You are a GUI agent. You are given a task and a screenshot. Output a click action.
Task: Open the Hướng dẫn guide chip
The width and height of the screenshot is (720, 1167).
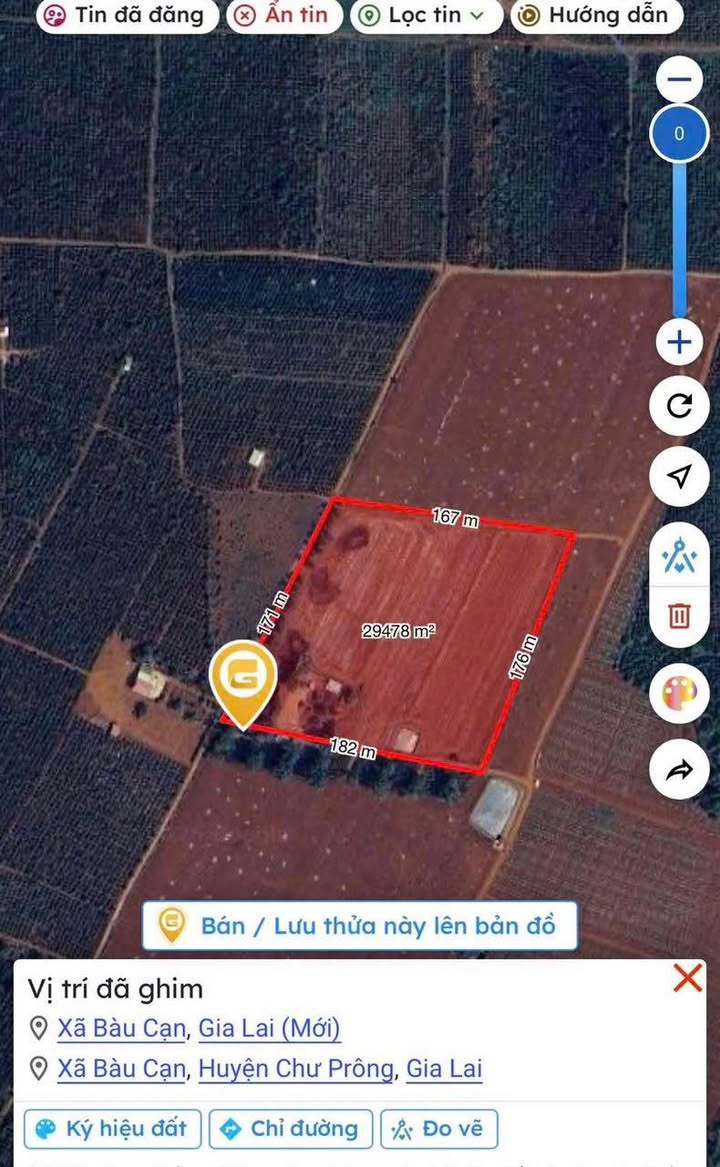pyautogui.click(x=595, y=15)
